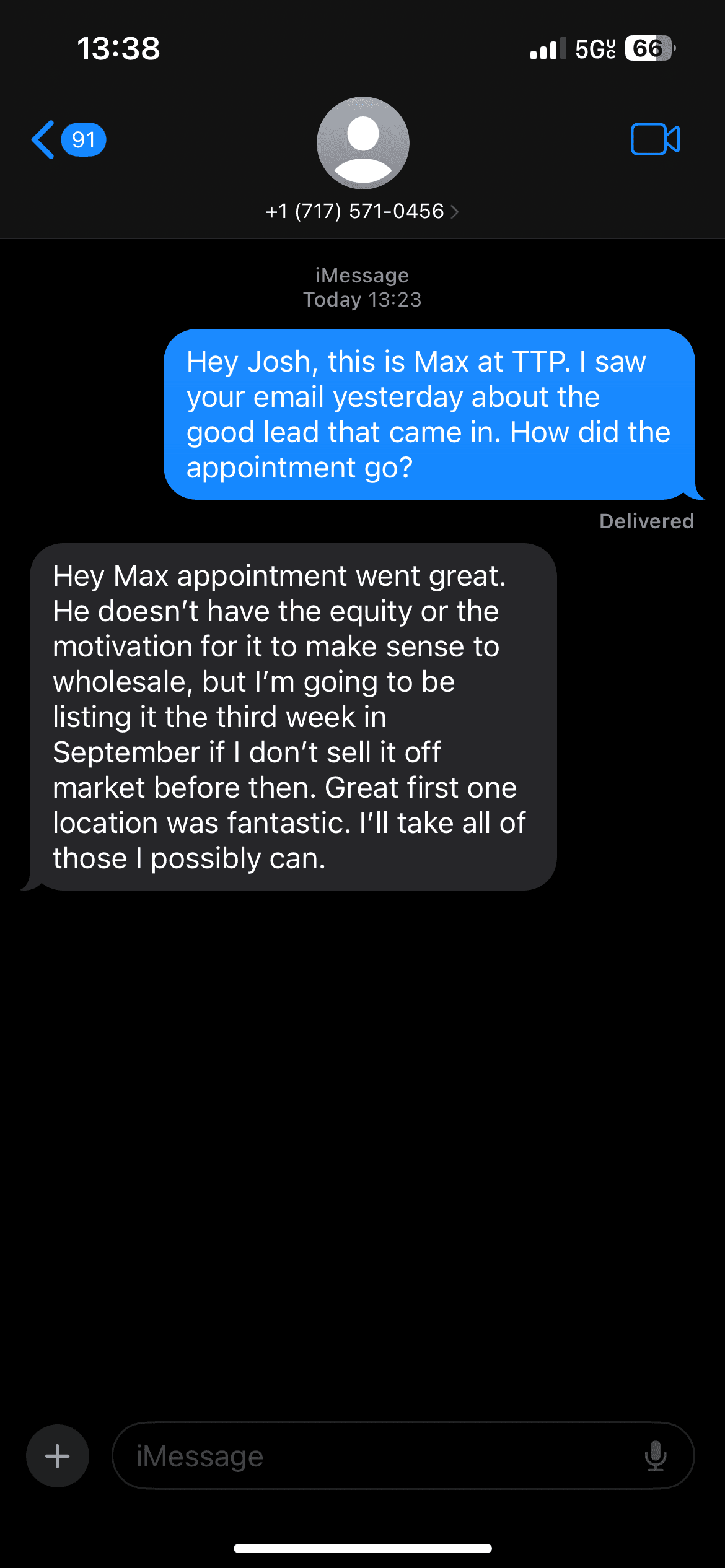
Task: Start a FaceTime video call
Action: (654, 139)
